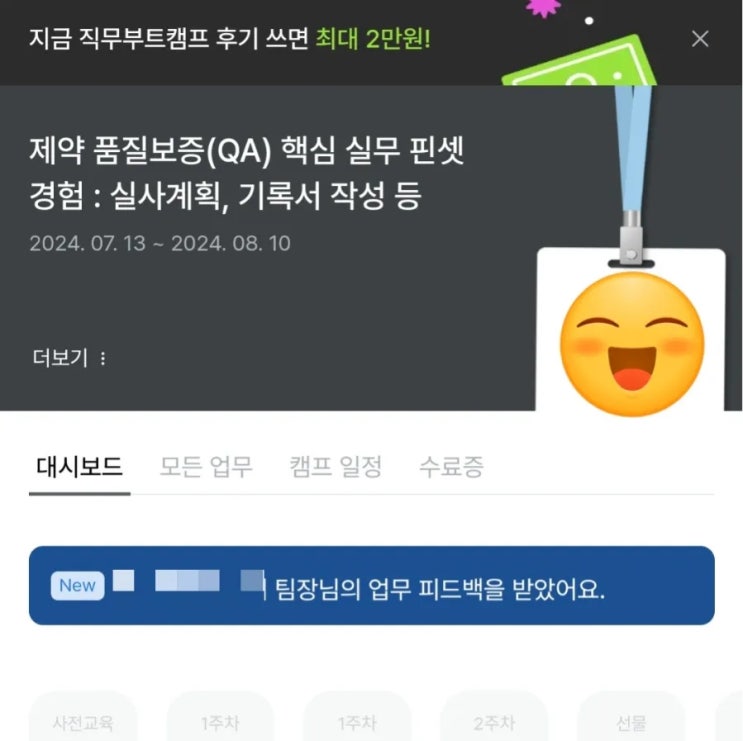Image resolution: width=743 pixels, height=741 pixels.
Task: Expand the 더보기 menu
Action: tap(68, 358)
